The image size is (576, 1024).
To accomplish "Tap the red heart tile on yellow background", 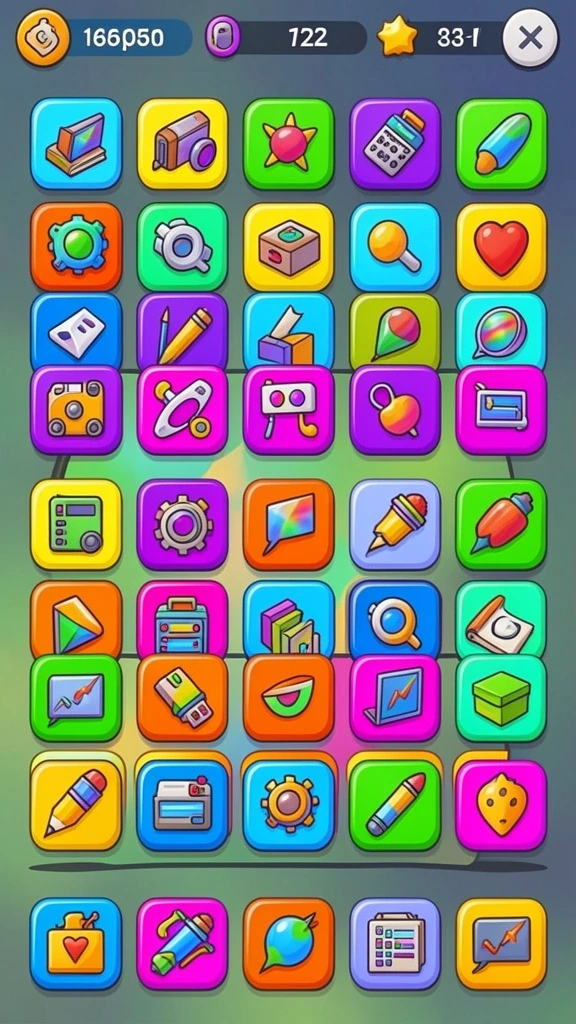I will pos(501,247).
